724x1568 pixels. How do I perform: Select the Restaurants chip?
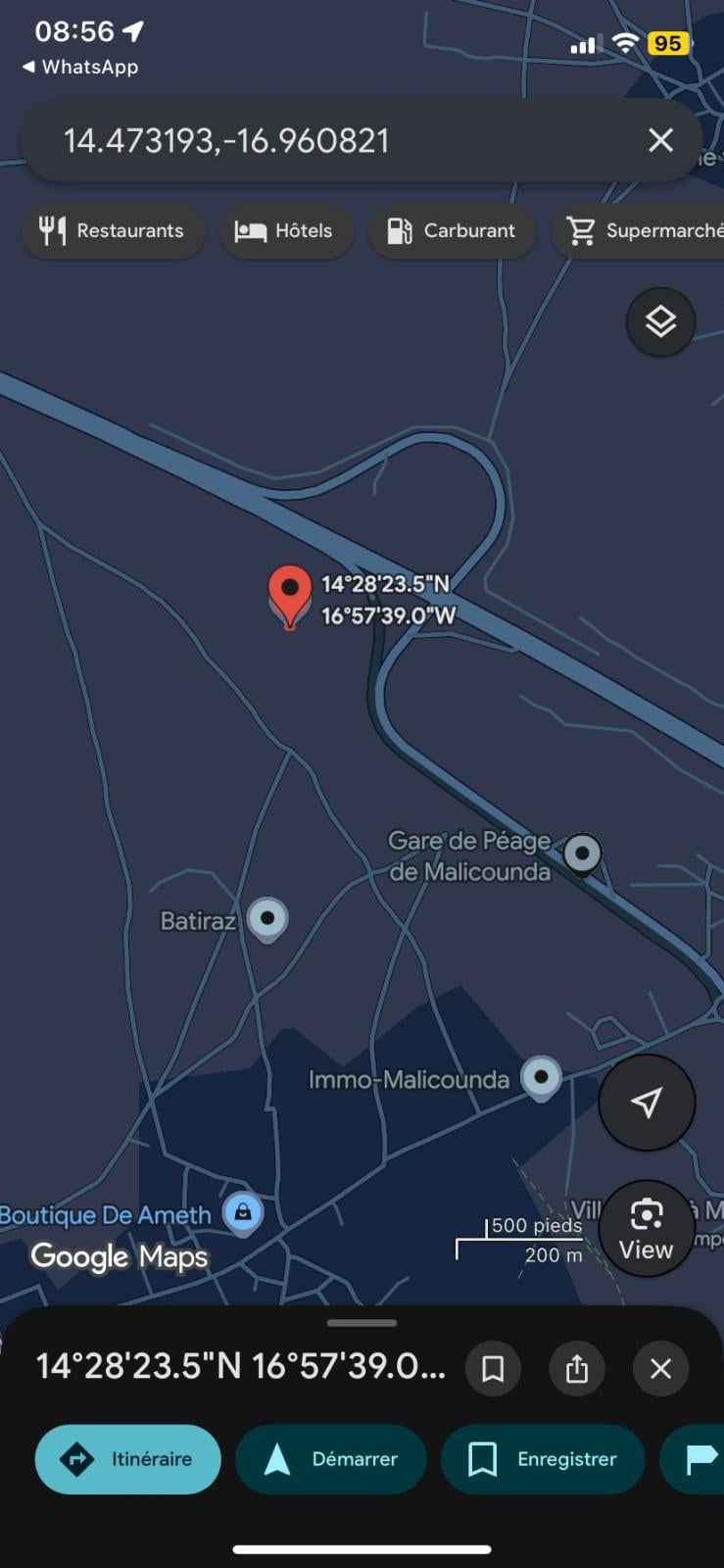coord(113,231)
